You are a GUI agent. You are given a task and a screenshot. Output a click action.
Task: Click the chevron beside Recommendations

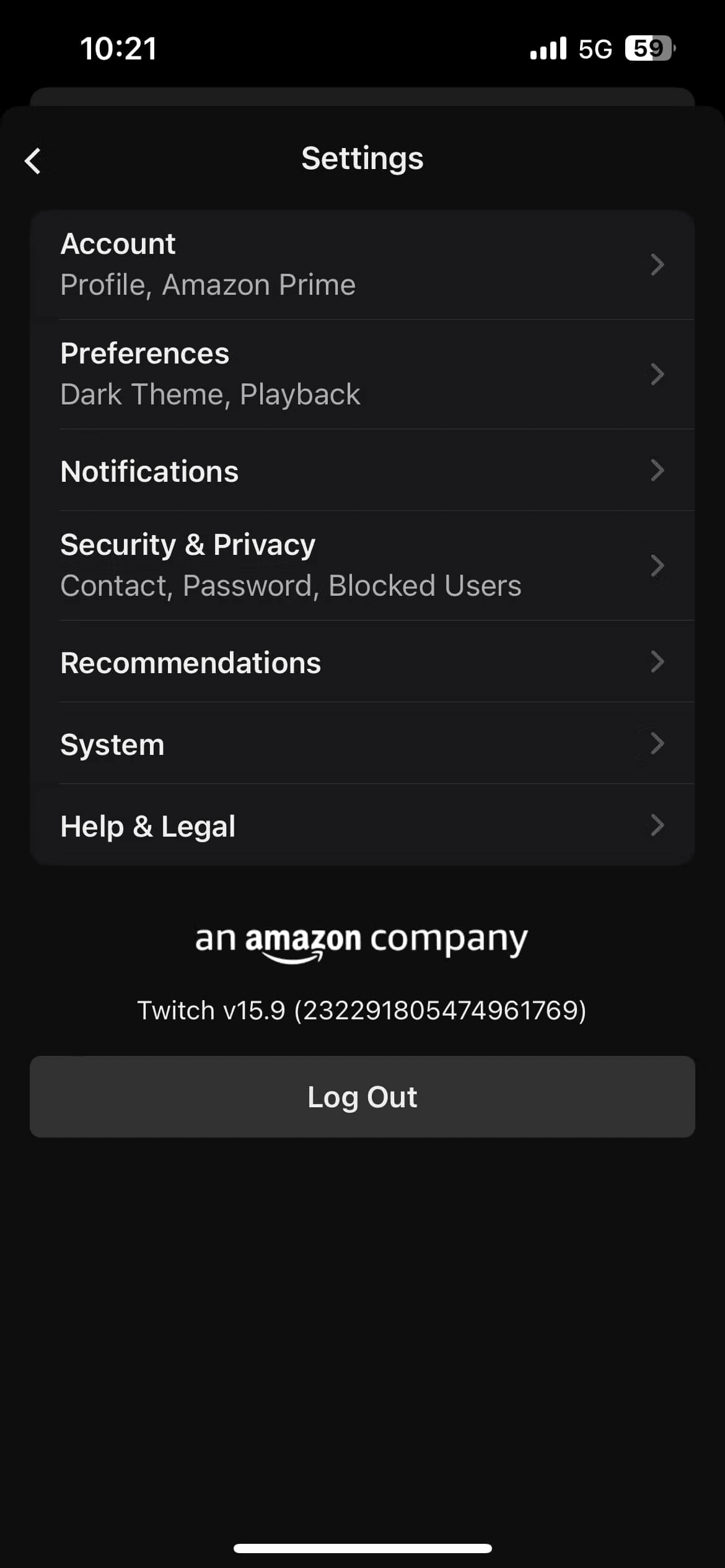[657, 662]
